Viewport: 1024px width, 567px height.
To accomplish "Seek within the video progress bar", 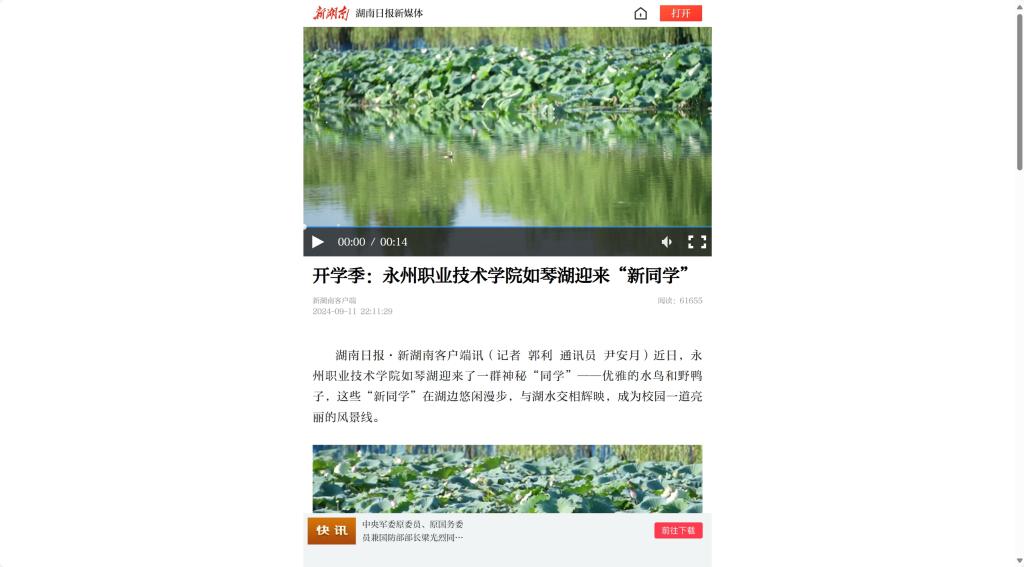I will [x=507, y=227].
